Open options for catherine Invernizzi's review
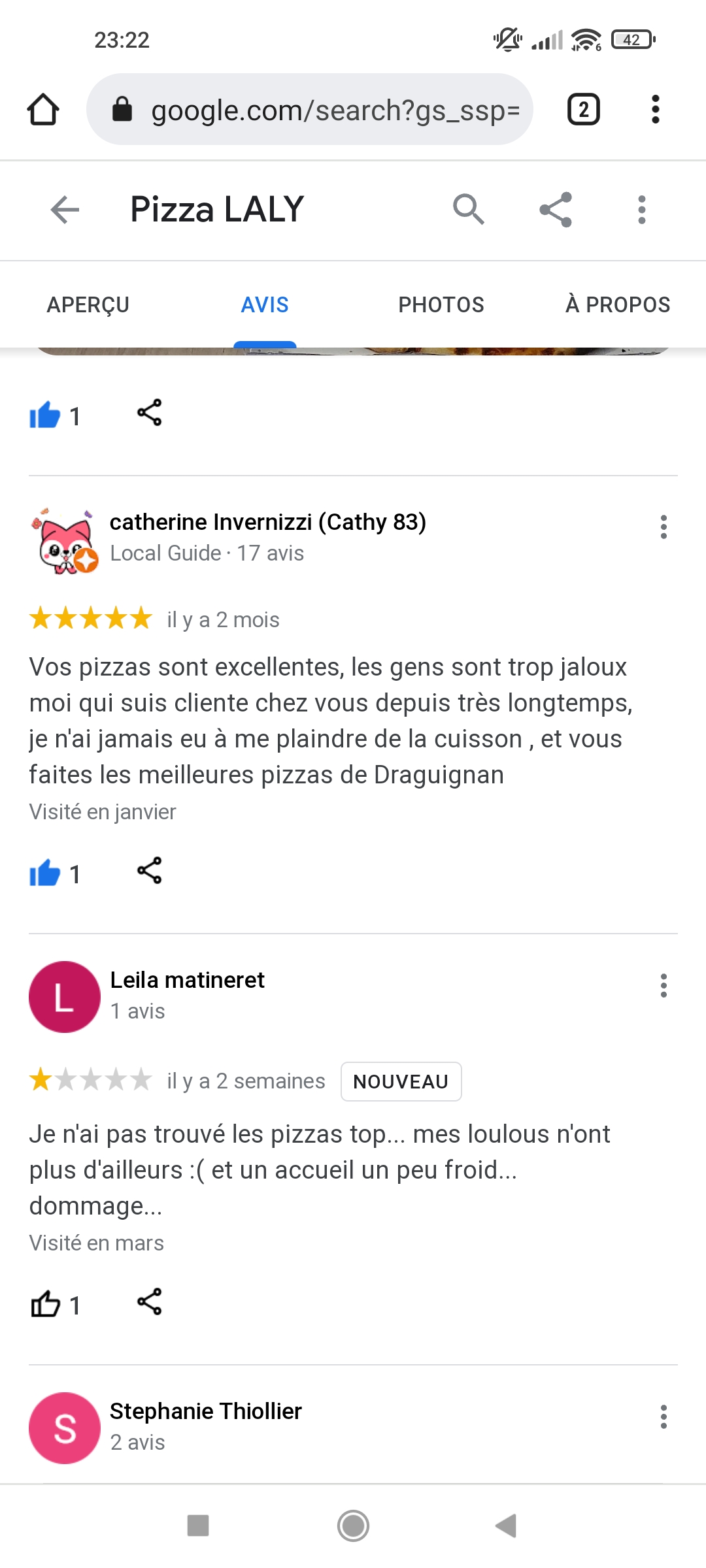 [664, 527]
